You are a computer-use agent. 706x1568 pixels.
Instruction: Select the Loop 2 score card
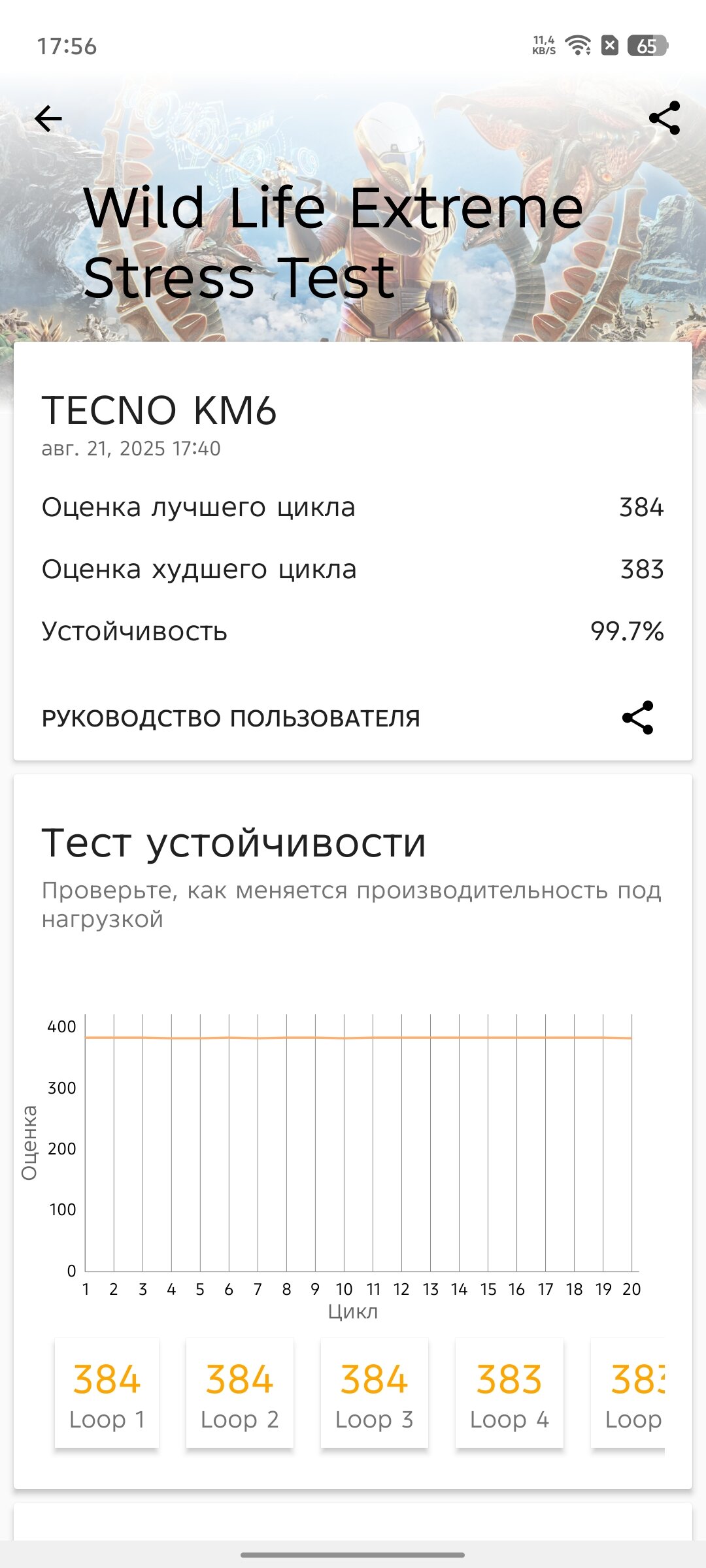(x=240, y=1393)
